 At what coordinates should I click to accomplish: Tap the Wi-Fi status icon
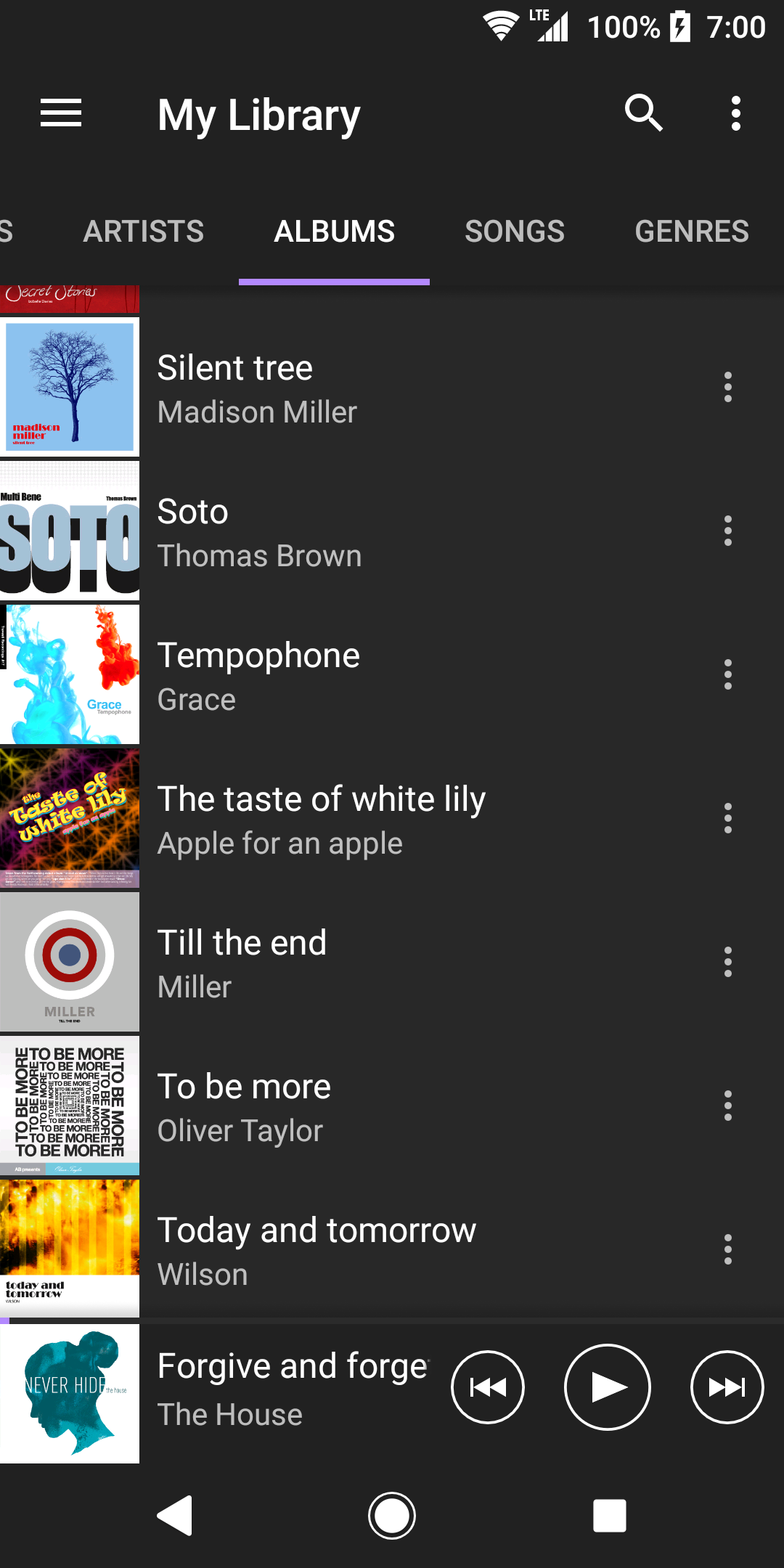[x=501, y=27]
